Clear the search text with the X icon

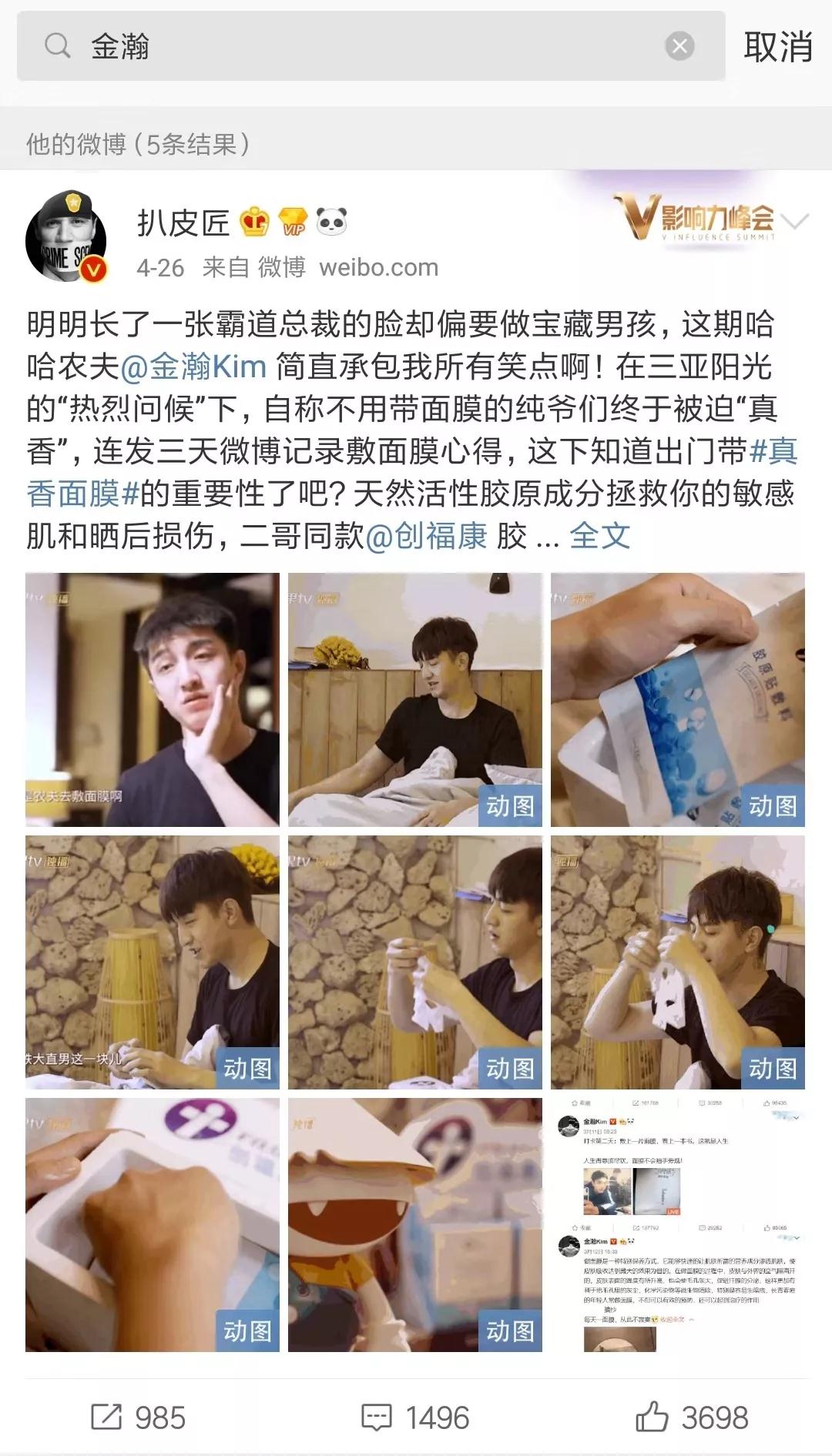(679, 47)
